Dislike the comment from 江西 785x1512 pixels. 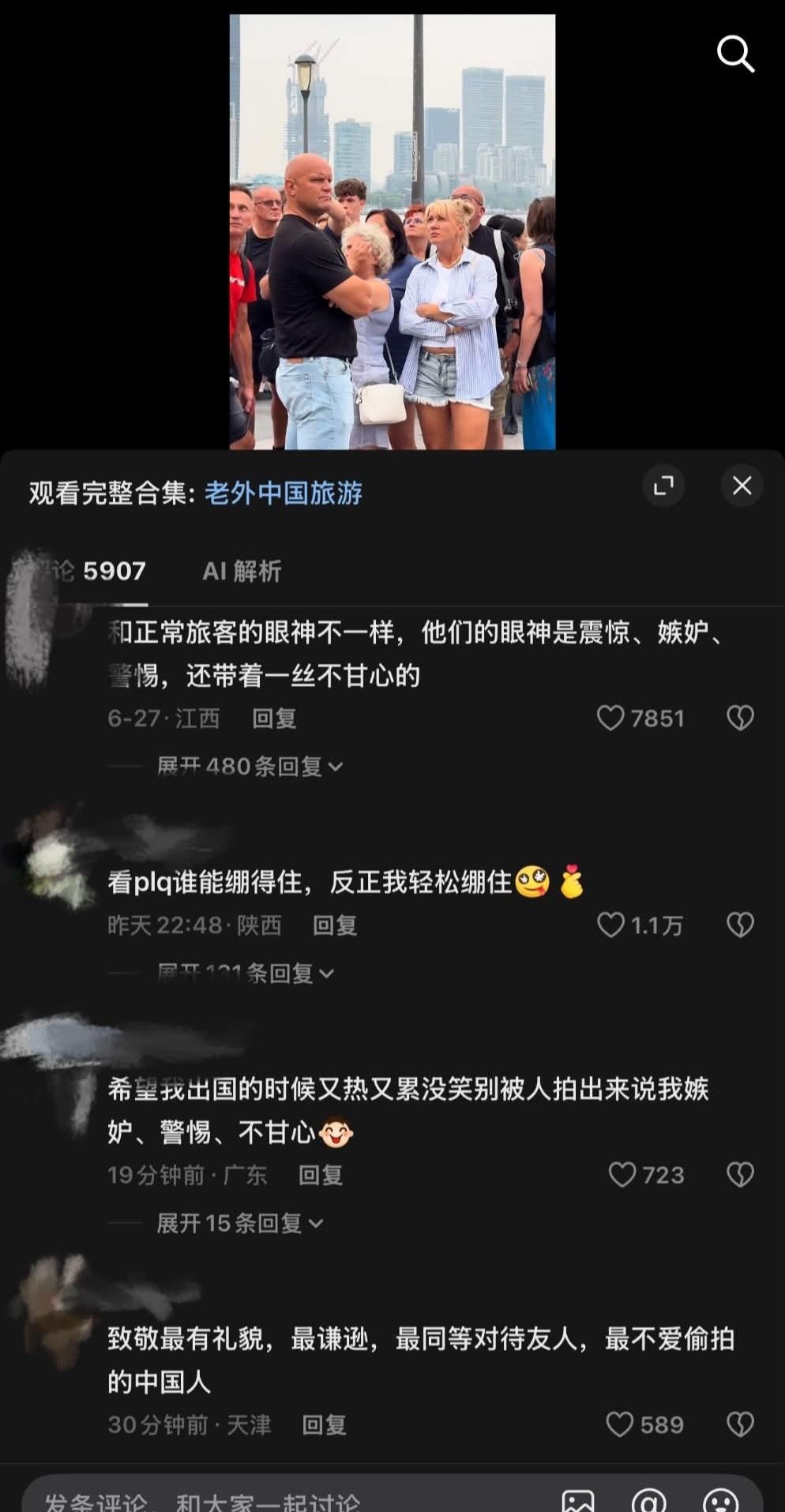(x=740, y=718)
